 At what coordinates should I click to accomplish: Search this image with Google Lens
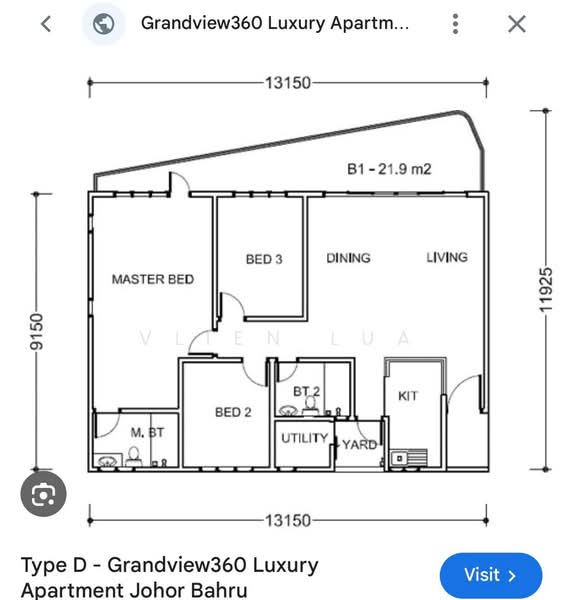tap(43, 494)
